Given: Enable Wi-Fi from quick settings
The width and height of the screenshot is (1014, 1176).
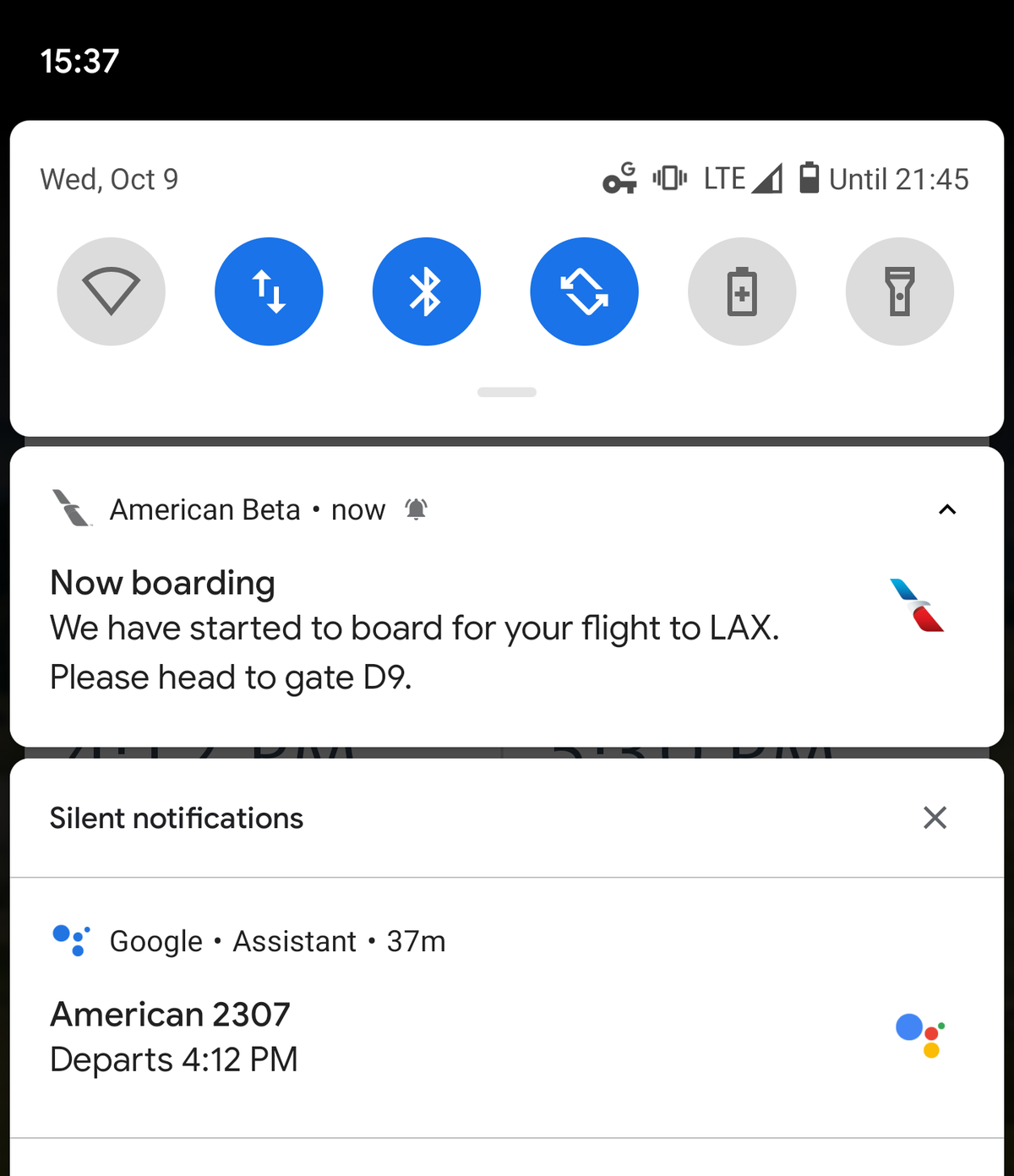Looking at the screenshot, I should pyautogui.click(x=111, y=291).
